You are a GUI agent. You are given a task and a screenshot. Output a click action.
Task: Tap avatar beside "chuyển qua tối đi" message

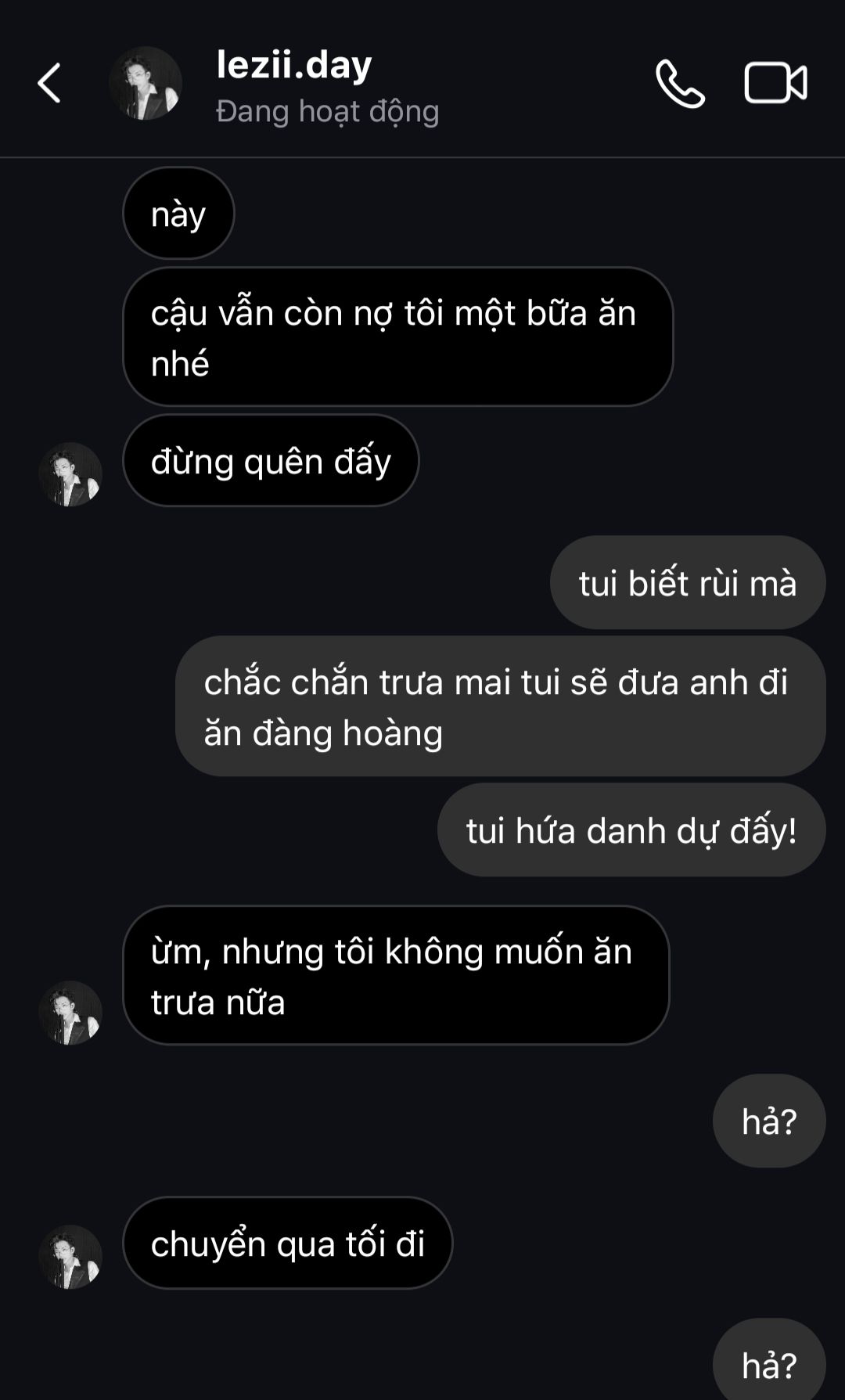click(70, 1257)
